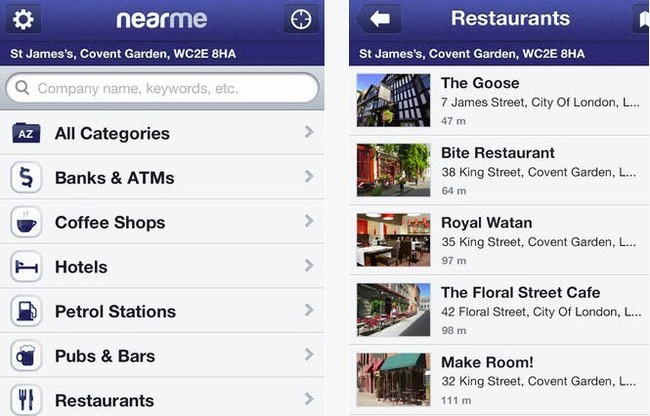Open the Hotels category
Image resolution: width=650 pixels, height=416 pixels.
click(x=162, y=267)
